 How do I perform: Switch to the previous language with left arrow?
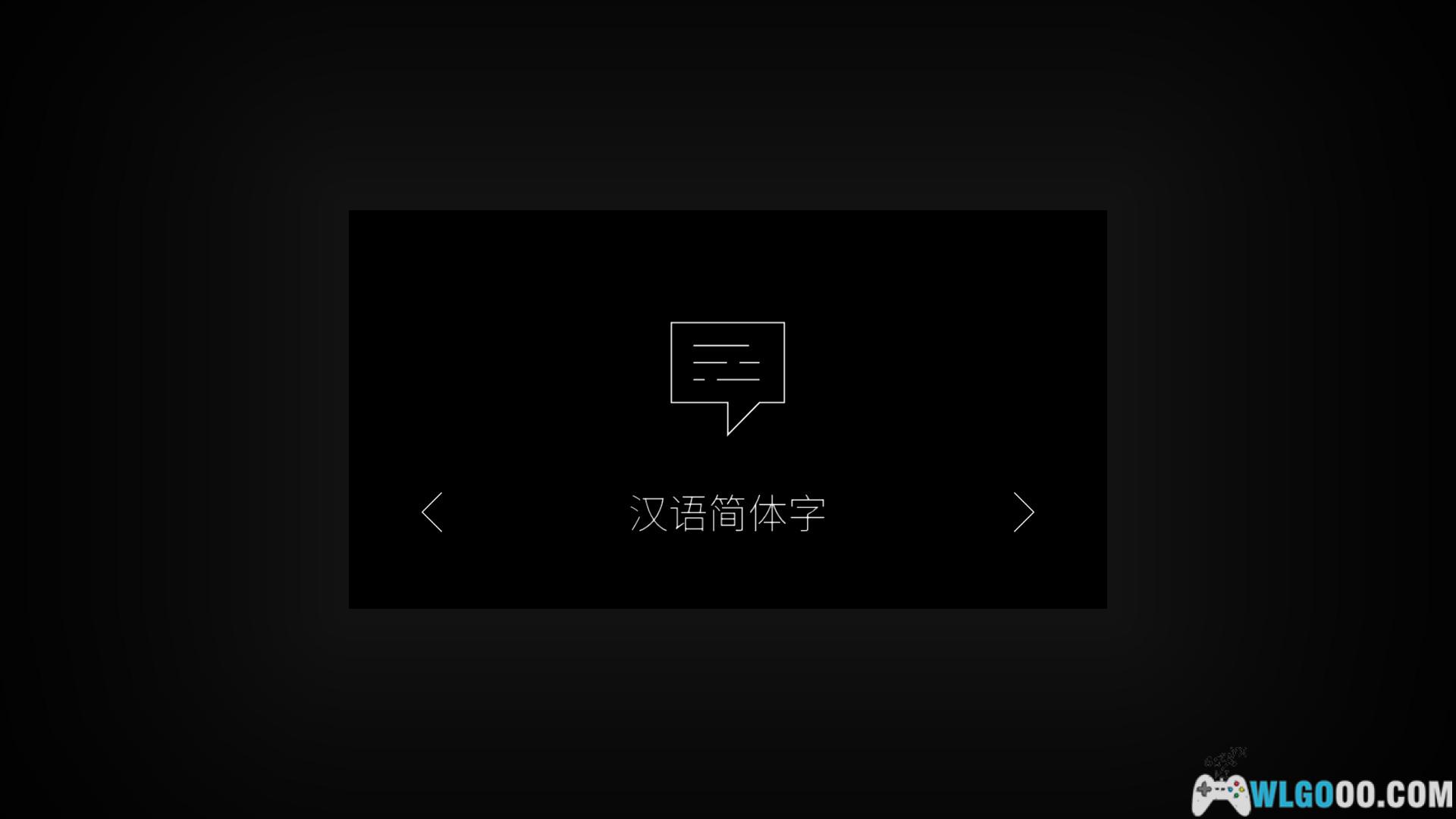[432, 513]
